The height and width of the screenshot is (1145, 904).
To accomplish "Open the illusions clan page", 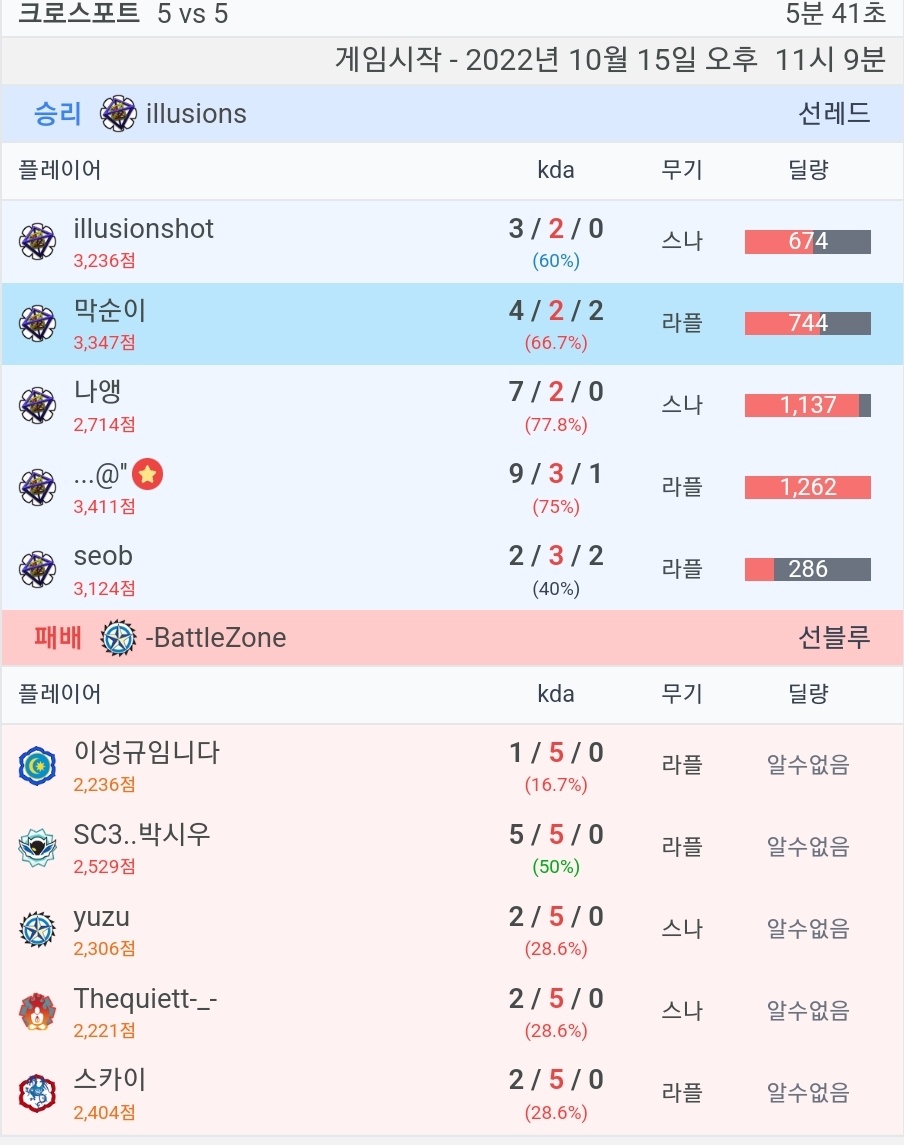I will coord(195,114).
